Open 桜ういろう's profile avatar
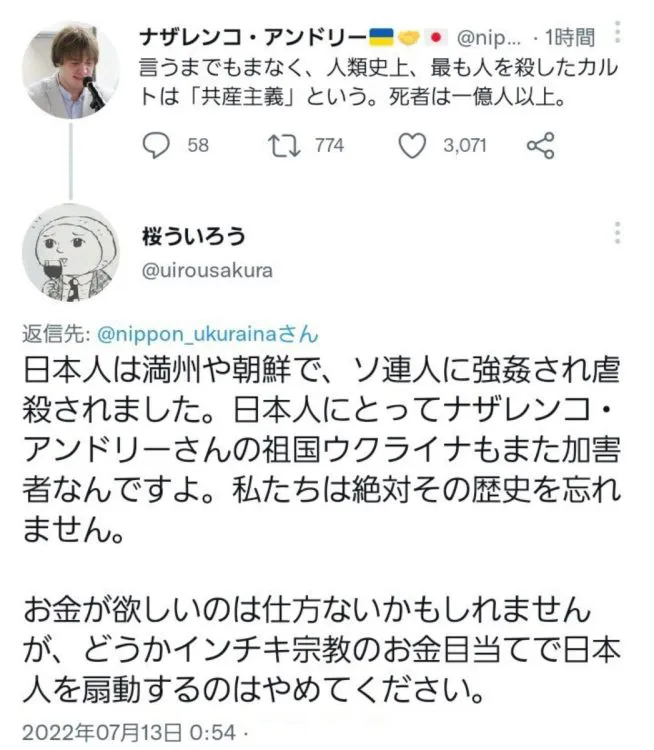This screenshot has width=654, height=750. 71,252
